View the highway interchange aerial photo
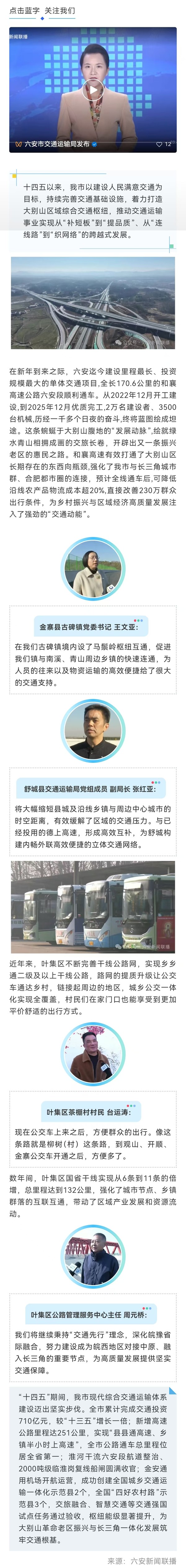The width and height of the screenshot is (186, 1568). click(93, 303)
